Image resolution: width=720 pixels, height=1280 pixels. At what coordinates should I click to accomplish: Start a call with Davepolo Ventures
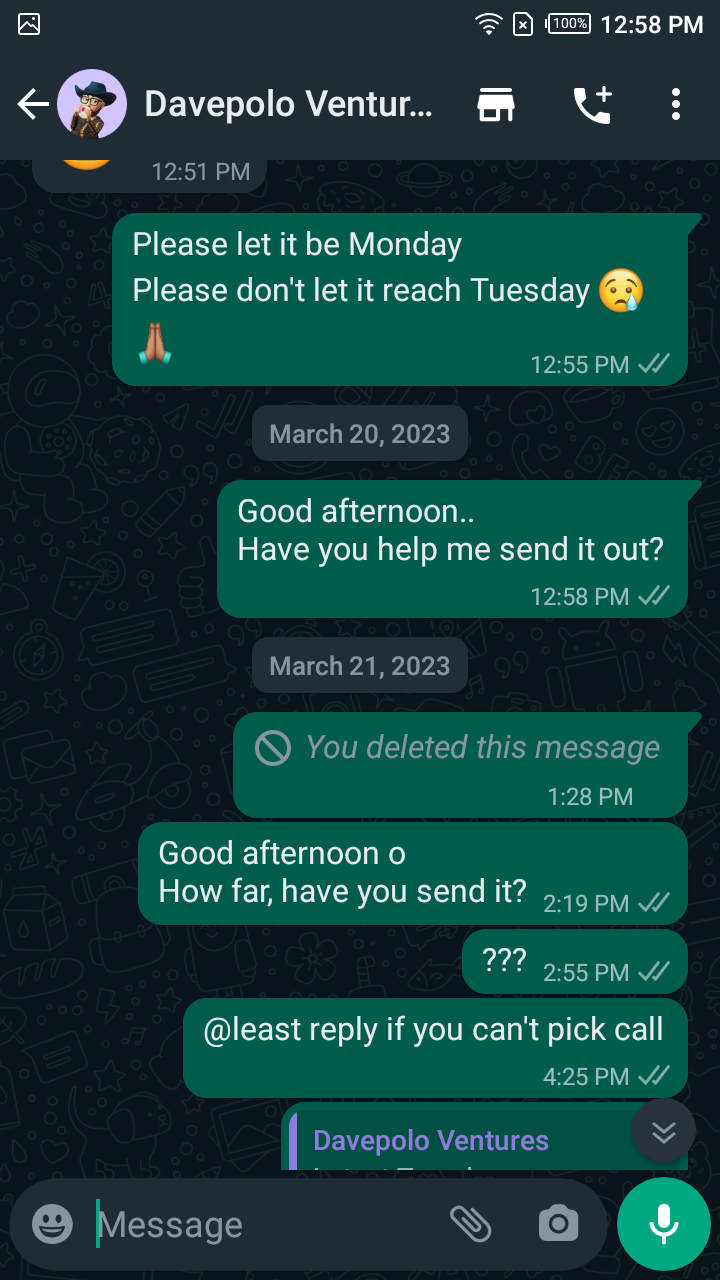click(x=592, y=104)
